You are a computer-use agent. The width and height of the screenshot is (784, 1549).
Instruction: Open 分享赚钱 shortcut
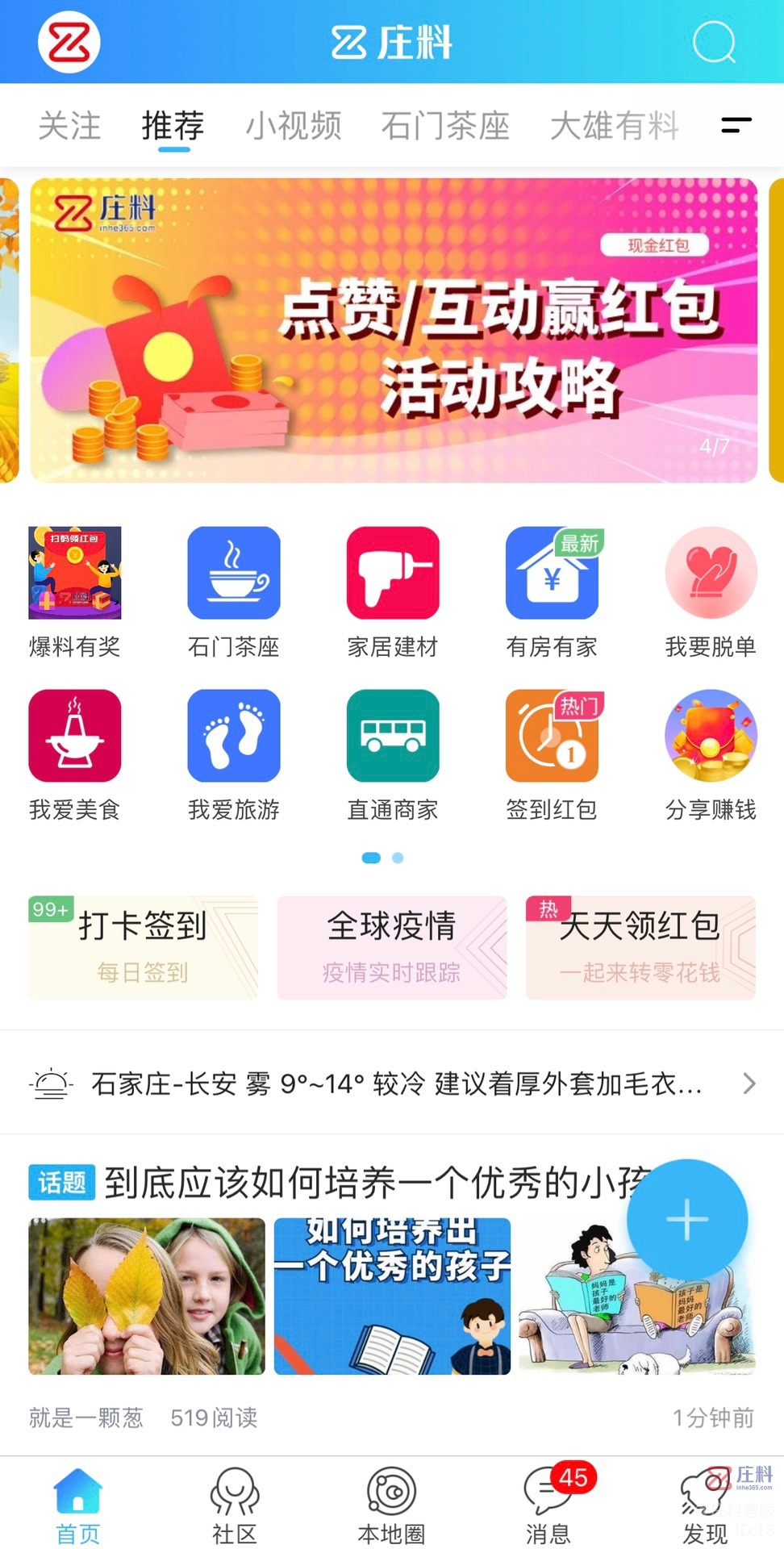click(x=711, y=754)
